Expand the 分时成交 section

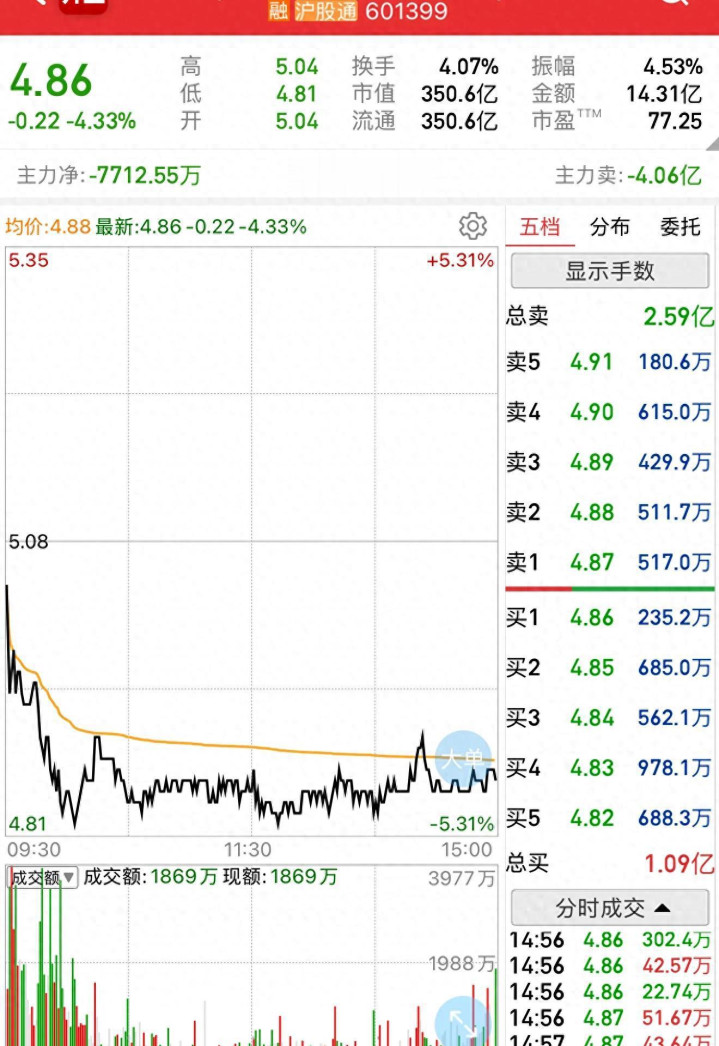click(x=611, y=908)
